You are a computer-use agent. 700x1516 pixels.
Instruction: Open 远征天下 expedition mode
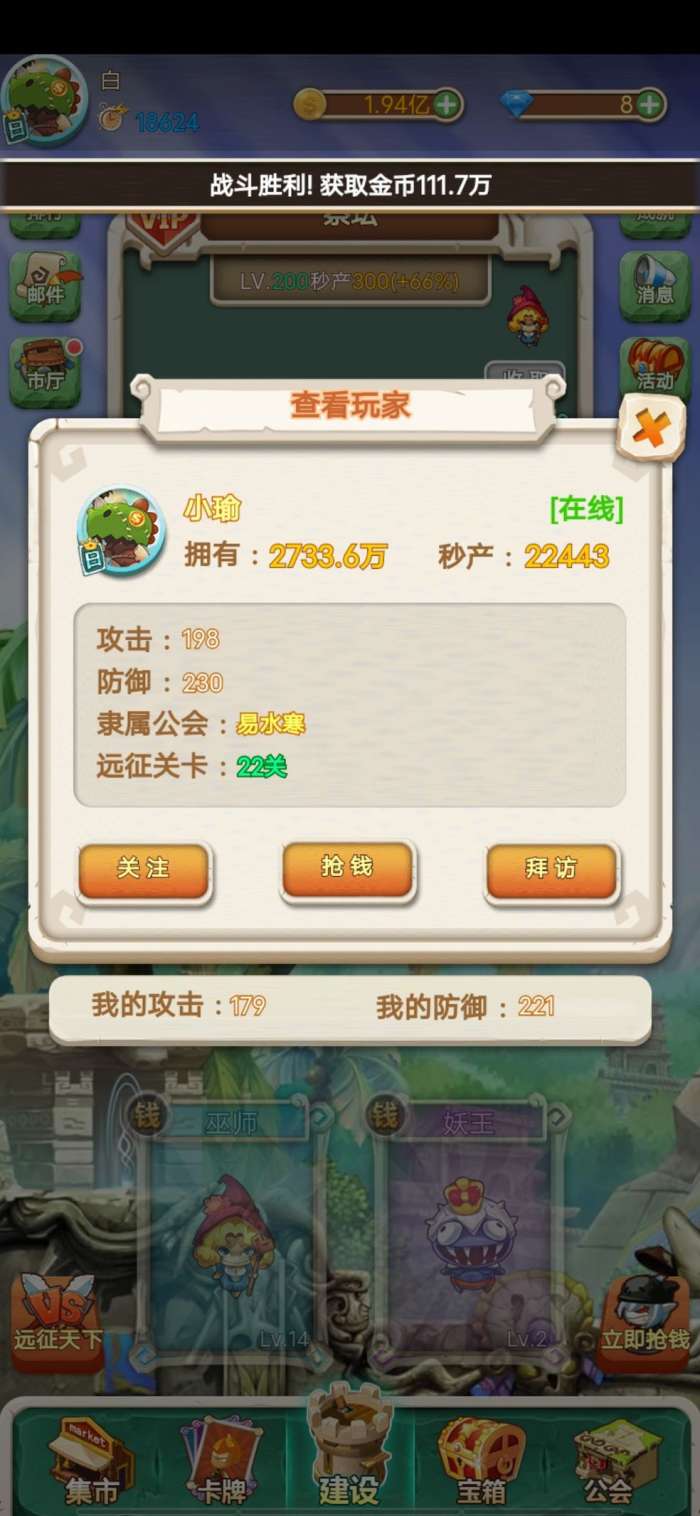tap(57, 1313)
